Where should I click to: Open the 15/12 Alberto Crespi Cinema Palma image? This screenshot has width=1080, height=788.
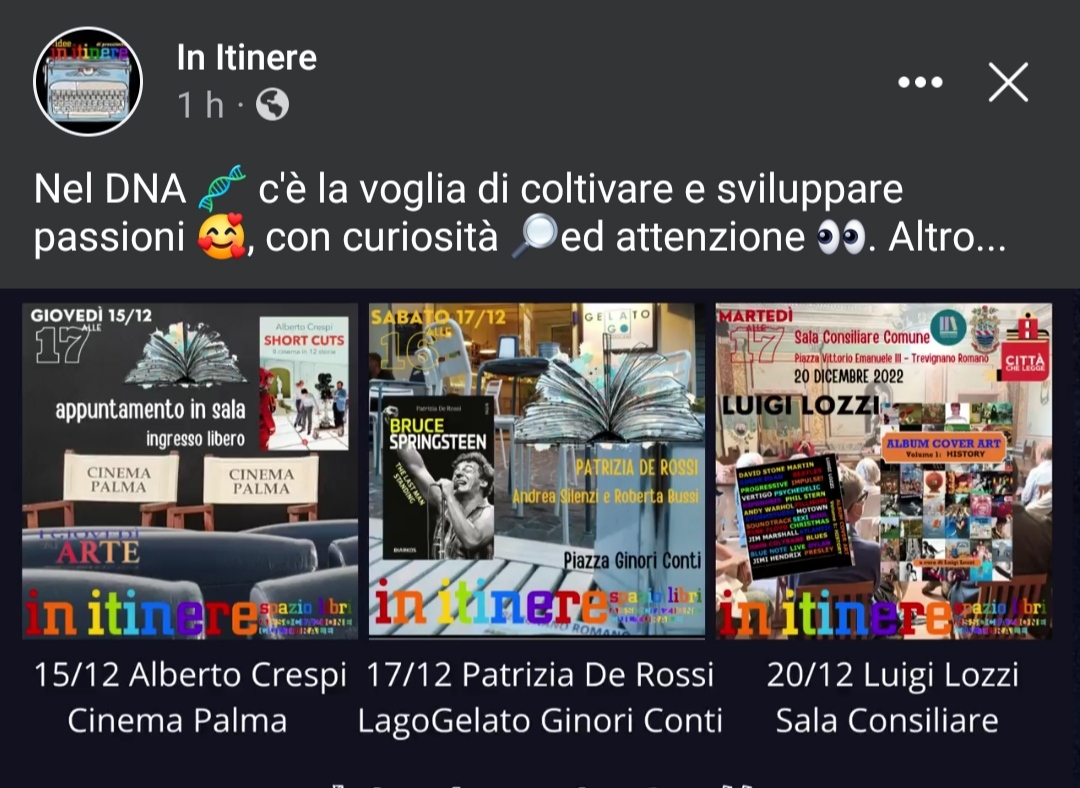[190, 470]
